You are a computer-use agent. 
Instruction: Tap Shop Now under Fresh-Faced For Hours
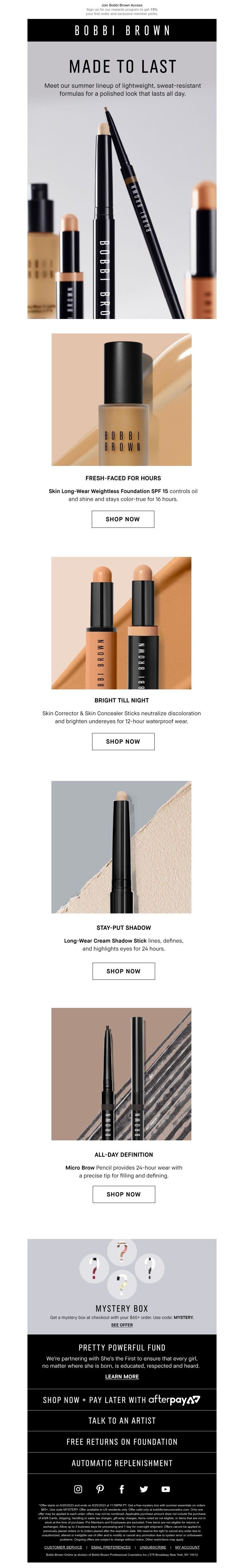coord(122,519)
